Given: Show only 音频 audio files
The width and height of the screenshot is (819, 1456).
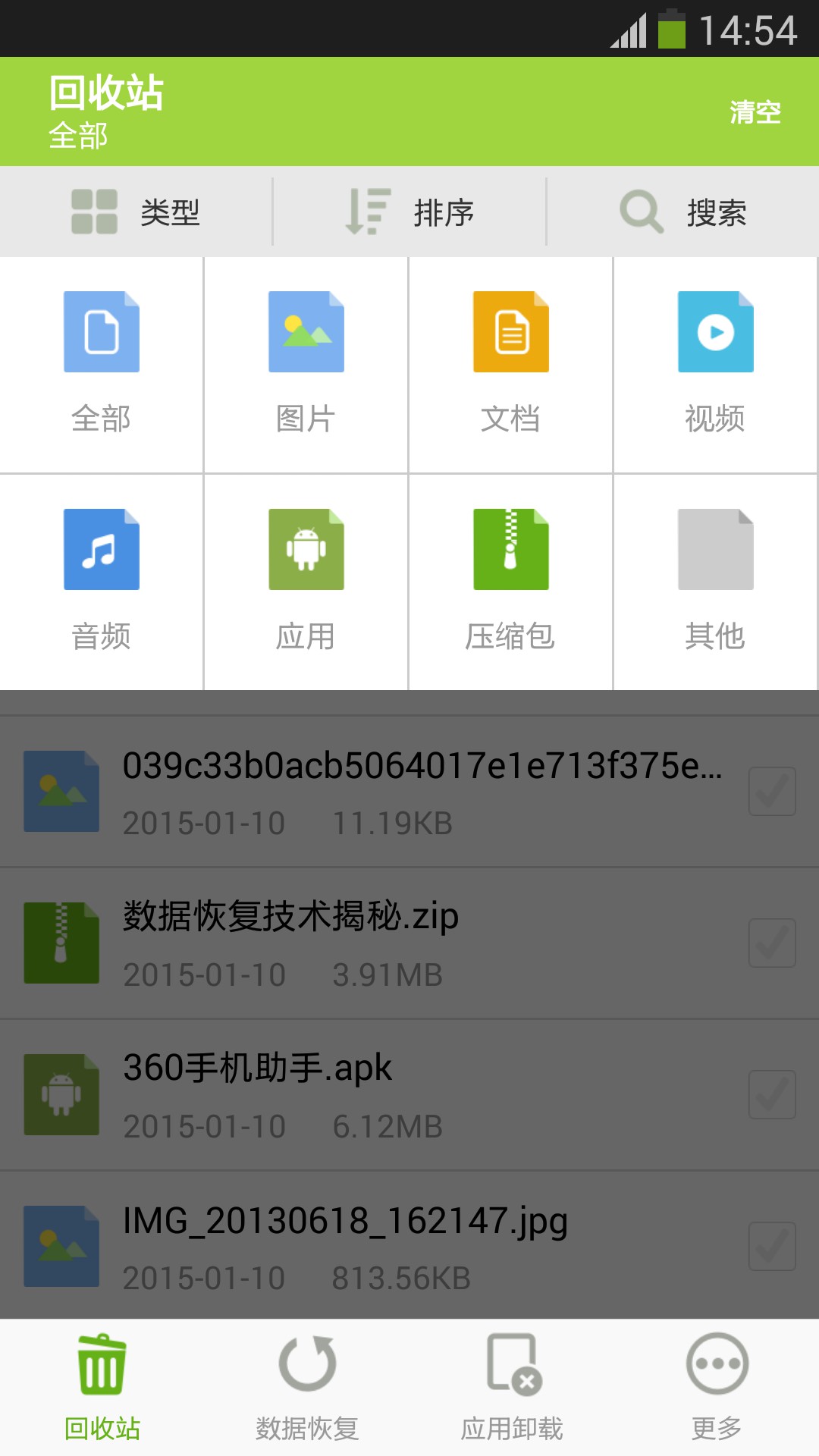Looking at the screenshot, I should 102,582.
